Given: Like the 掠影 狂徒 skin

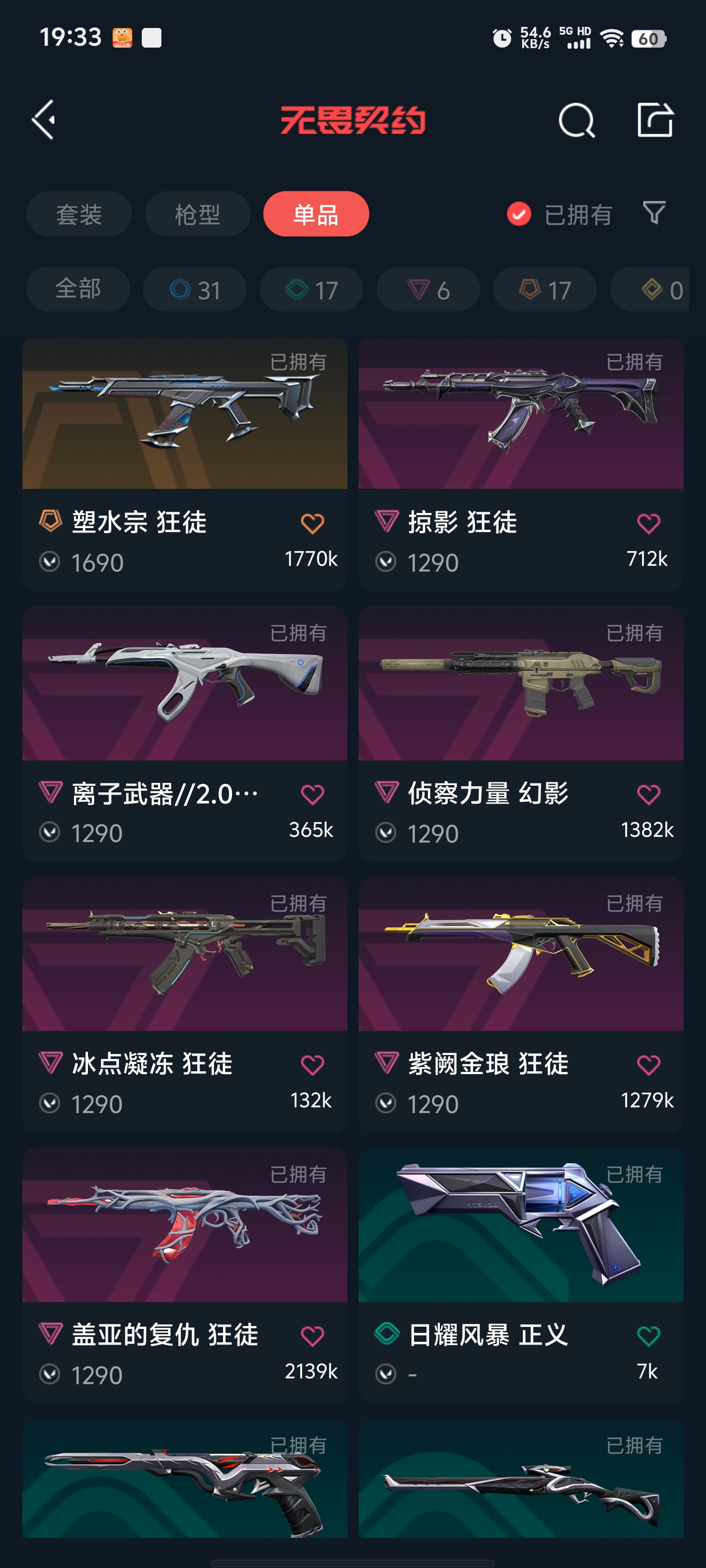Looking at the screenshot, I should 648,524.
